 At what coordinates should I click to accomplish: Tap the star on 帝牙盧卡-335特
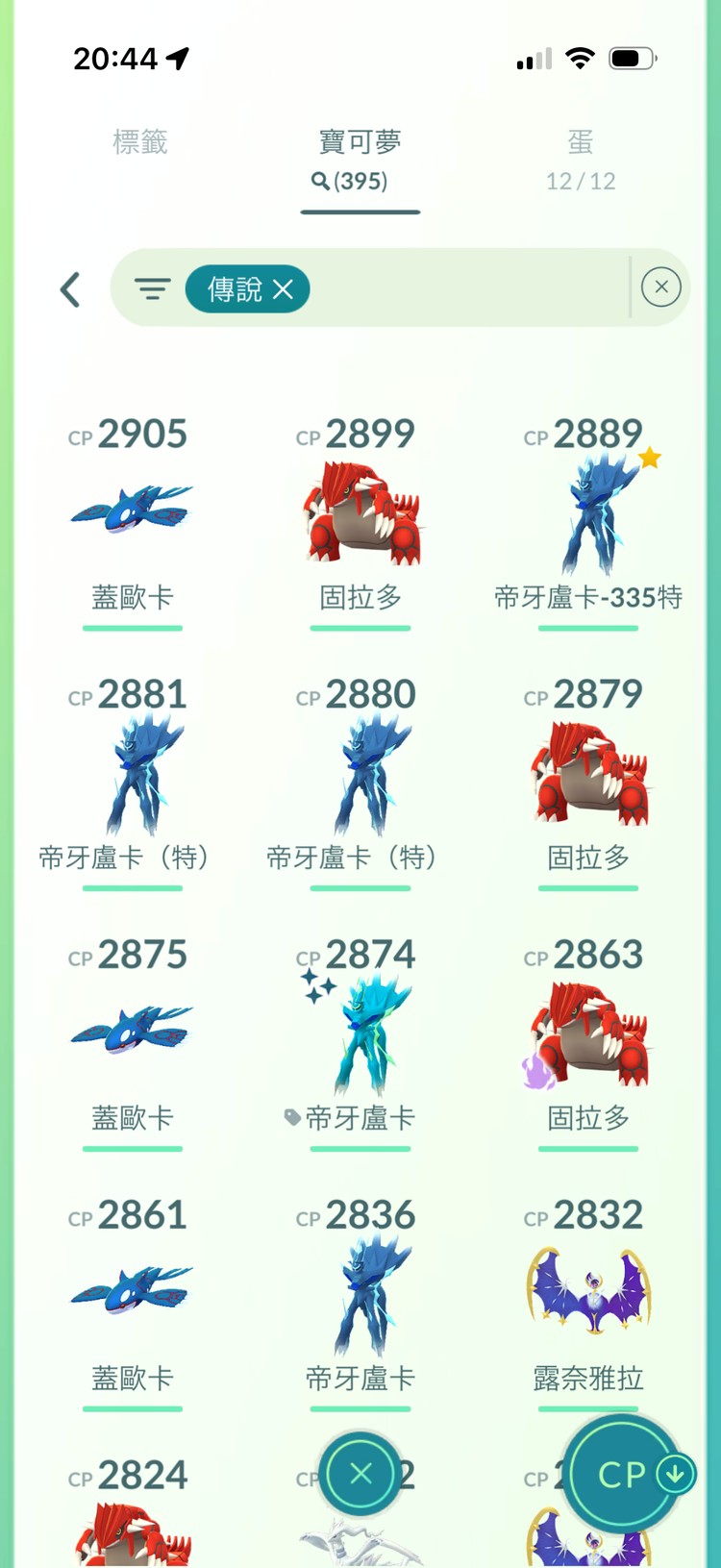point(651,459)
